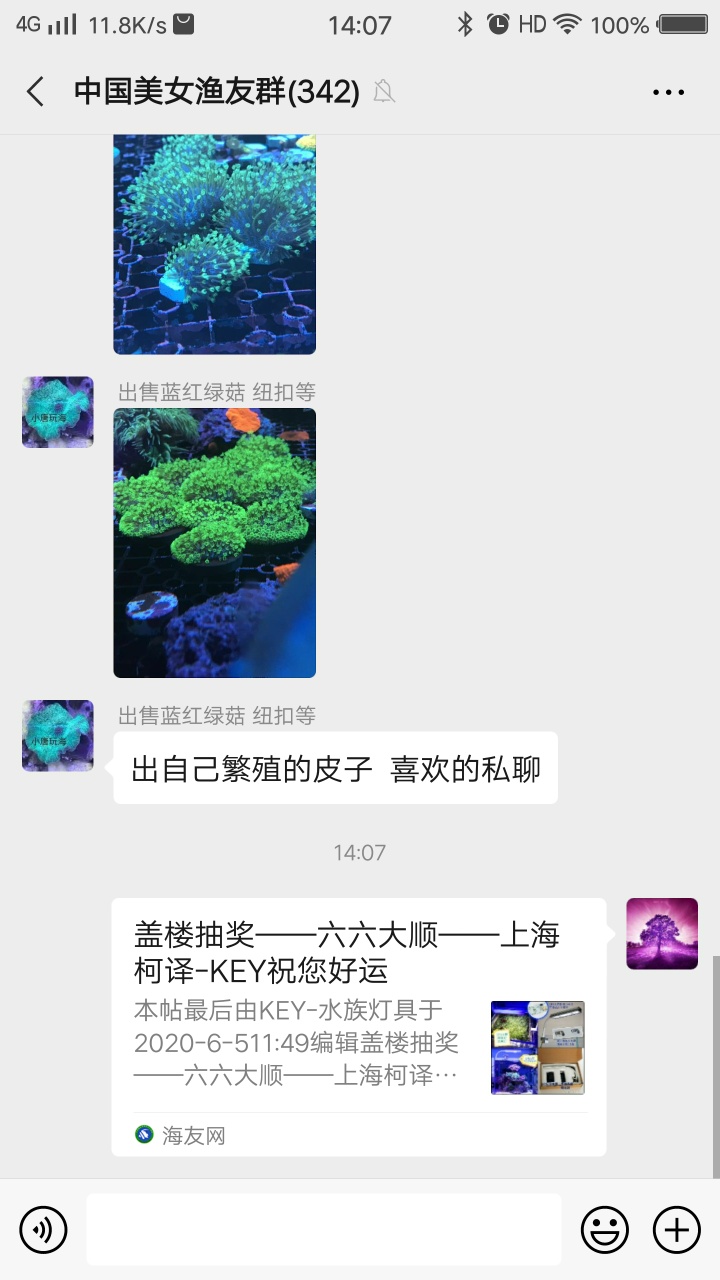Open sender avatar beside 出自己繁殖的皮子 message
Image resolution: width=720 pixels, height=1280 pixels.
(58, 736)
